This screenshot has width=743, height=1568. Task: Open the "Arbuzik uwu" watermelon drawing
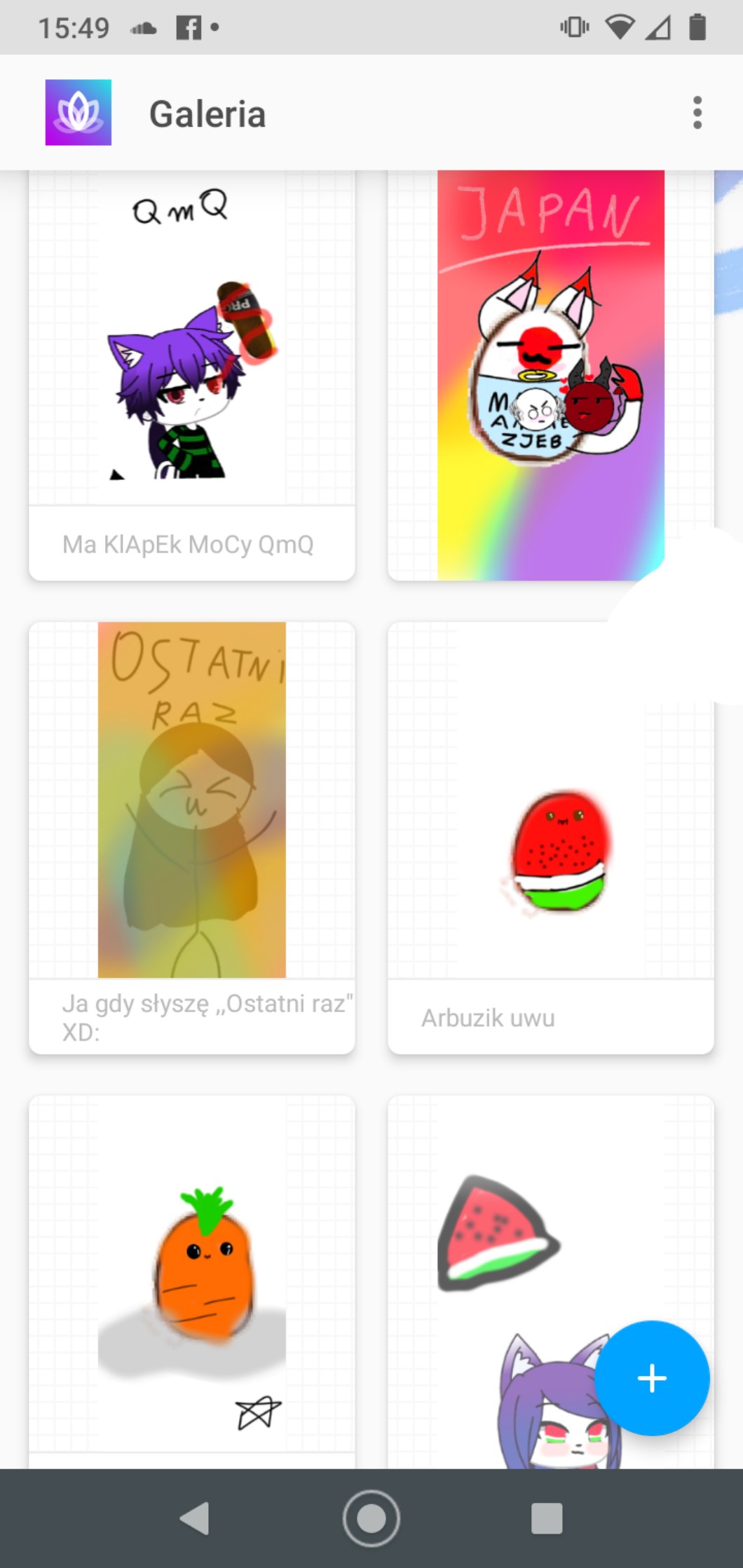pos(551,841)
